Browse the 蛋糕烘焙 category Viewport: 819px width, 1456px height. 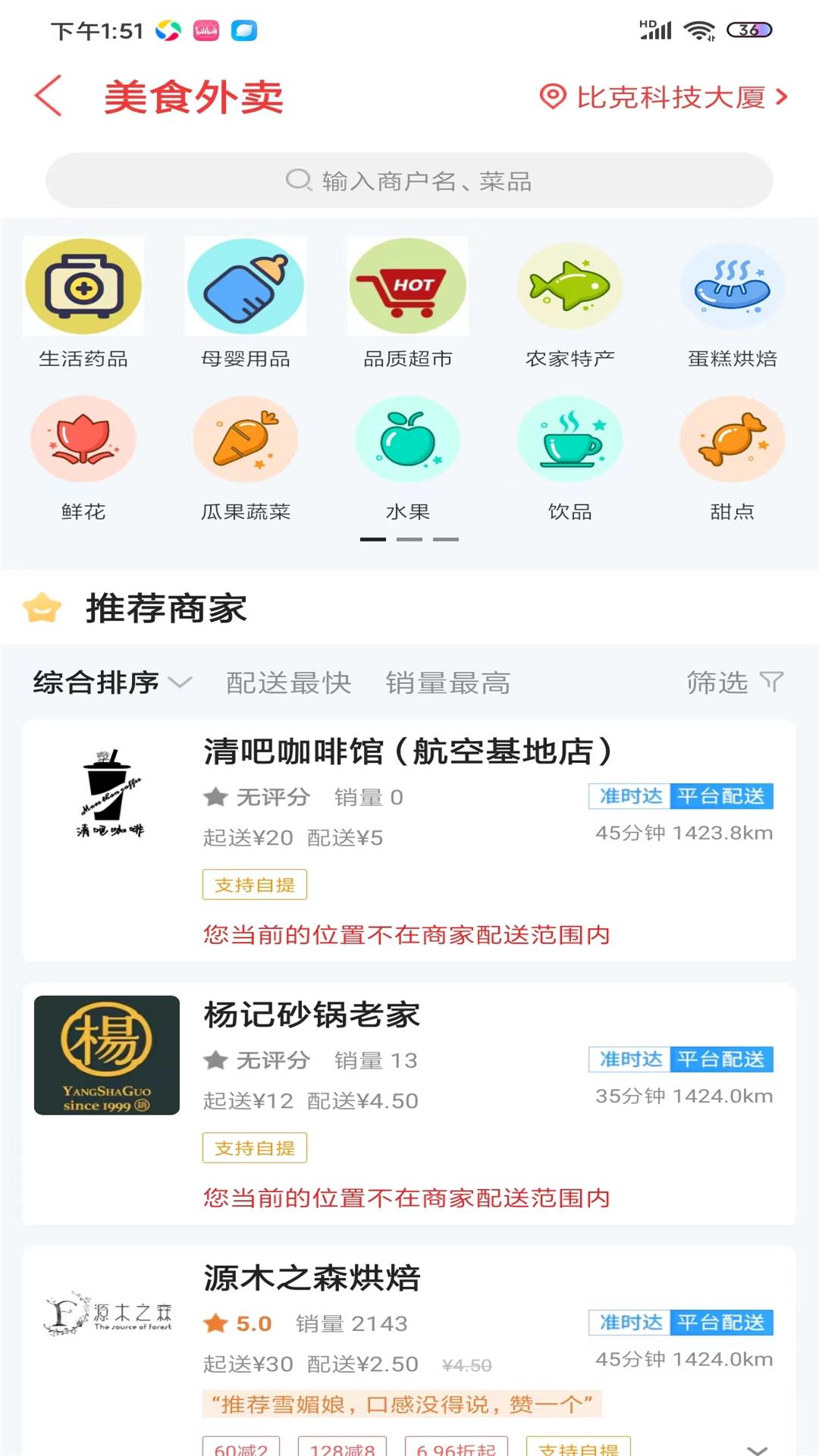(x=732, y=302)
